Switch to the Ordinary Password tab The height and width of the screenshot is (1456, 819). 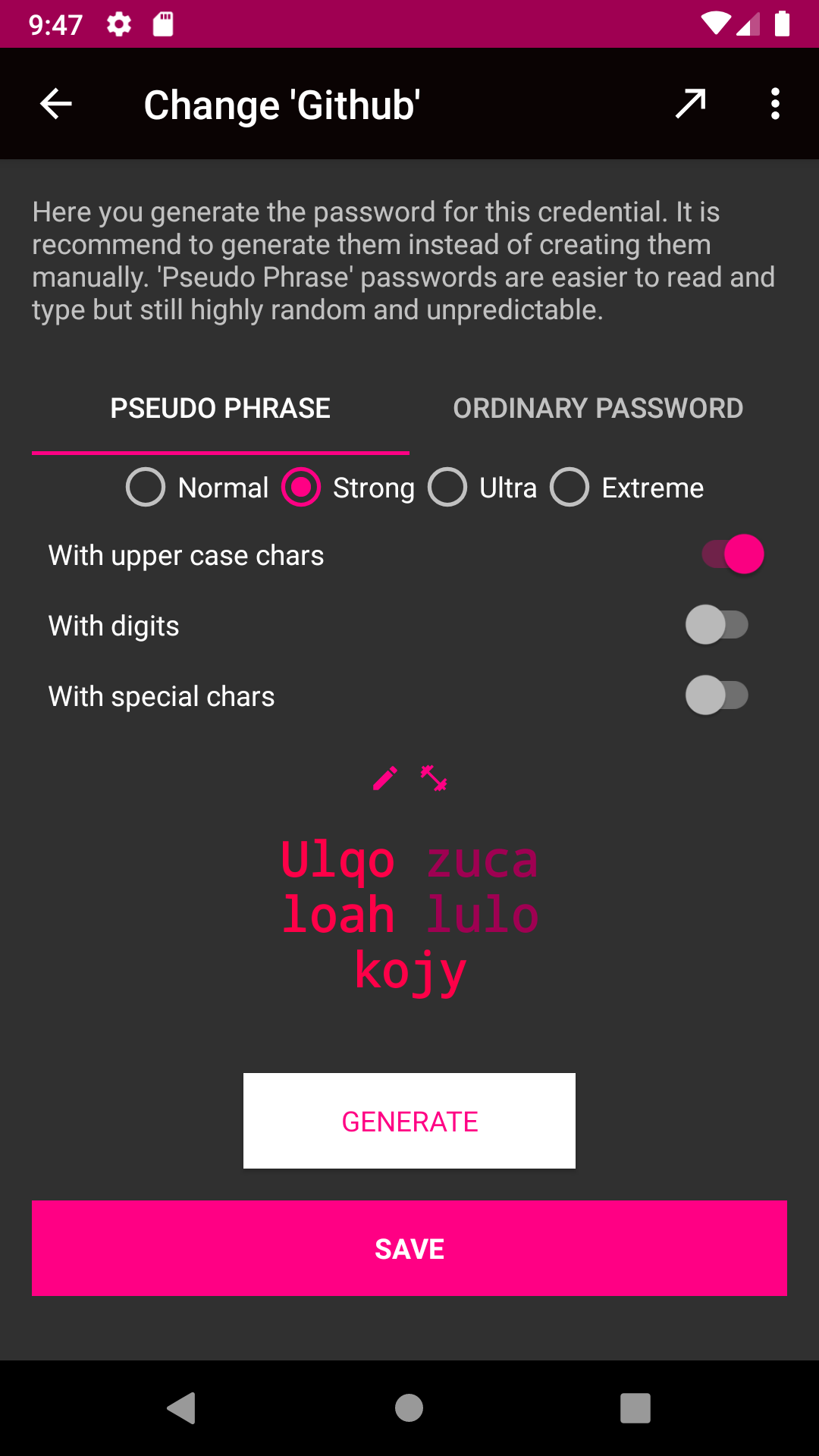pos(598,408)
